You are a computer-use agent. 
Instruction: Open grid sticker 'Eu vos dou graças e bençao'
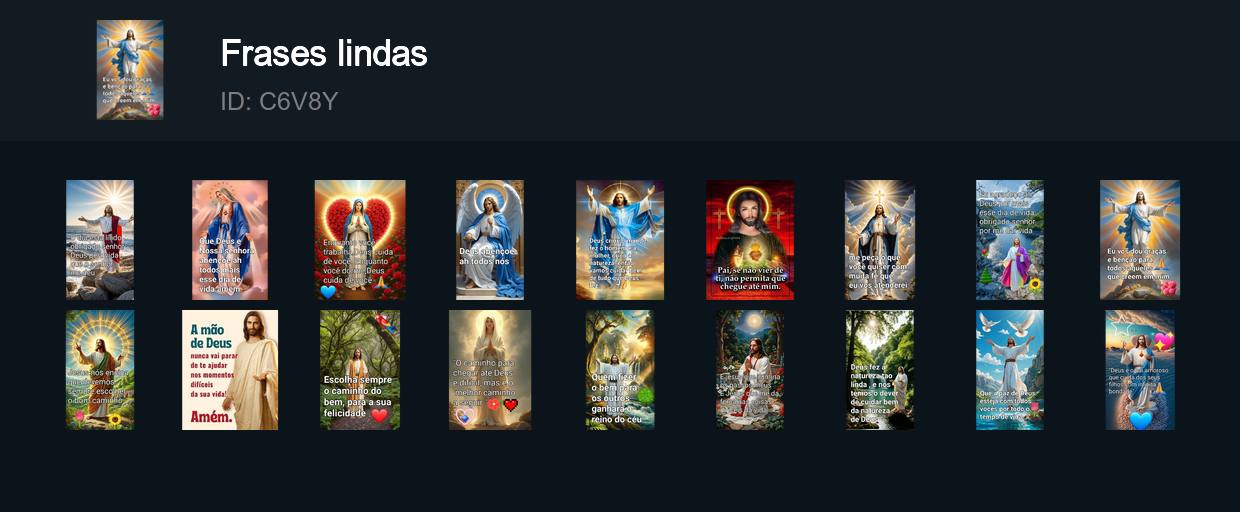click(x=1140, y=240)
